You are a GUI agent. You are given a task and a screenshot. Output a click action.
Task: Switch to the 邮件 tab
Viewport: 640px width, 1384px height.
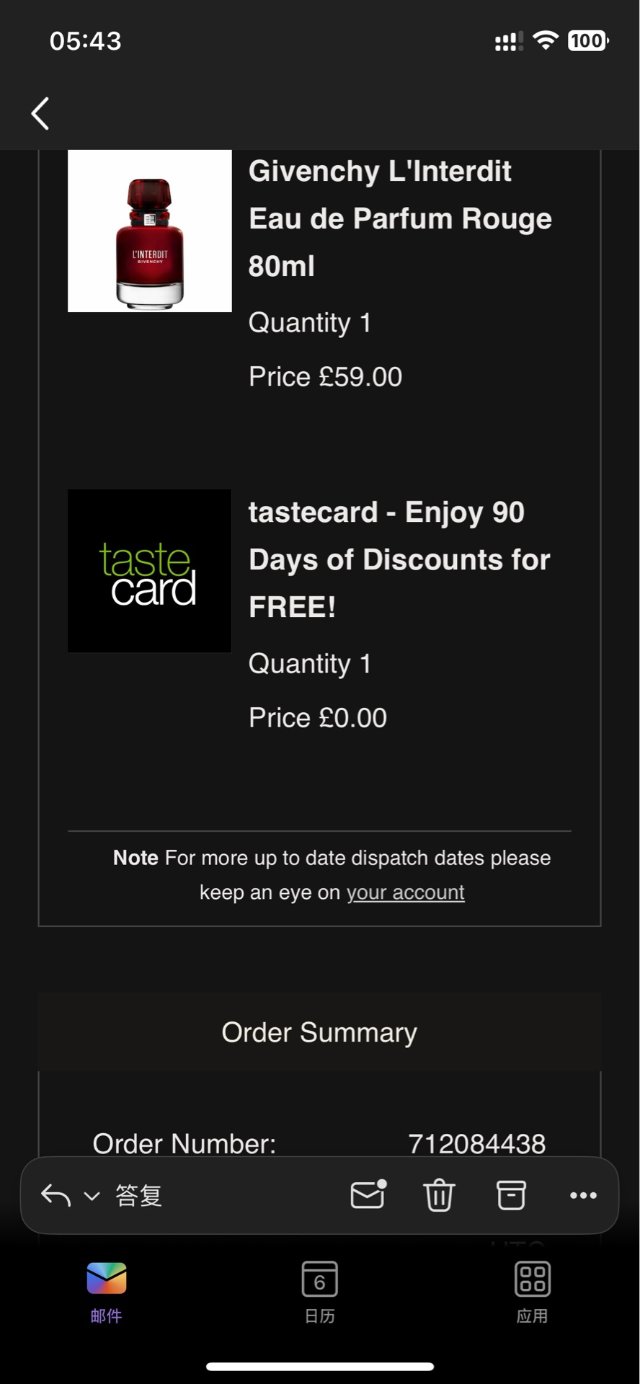(106, 1291)
